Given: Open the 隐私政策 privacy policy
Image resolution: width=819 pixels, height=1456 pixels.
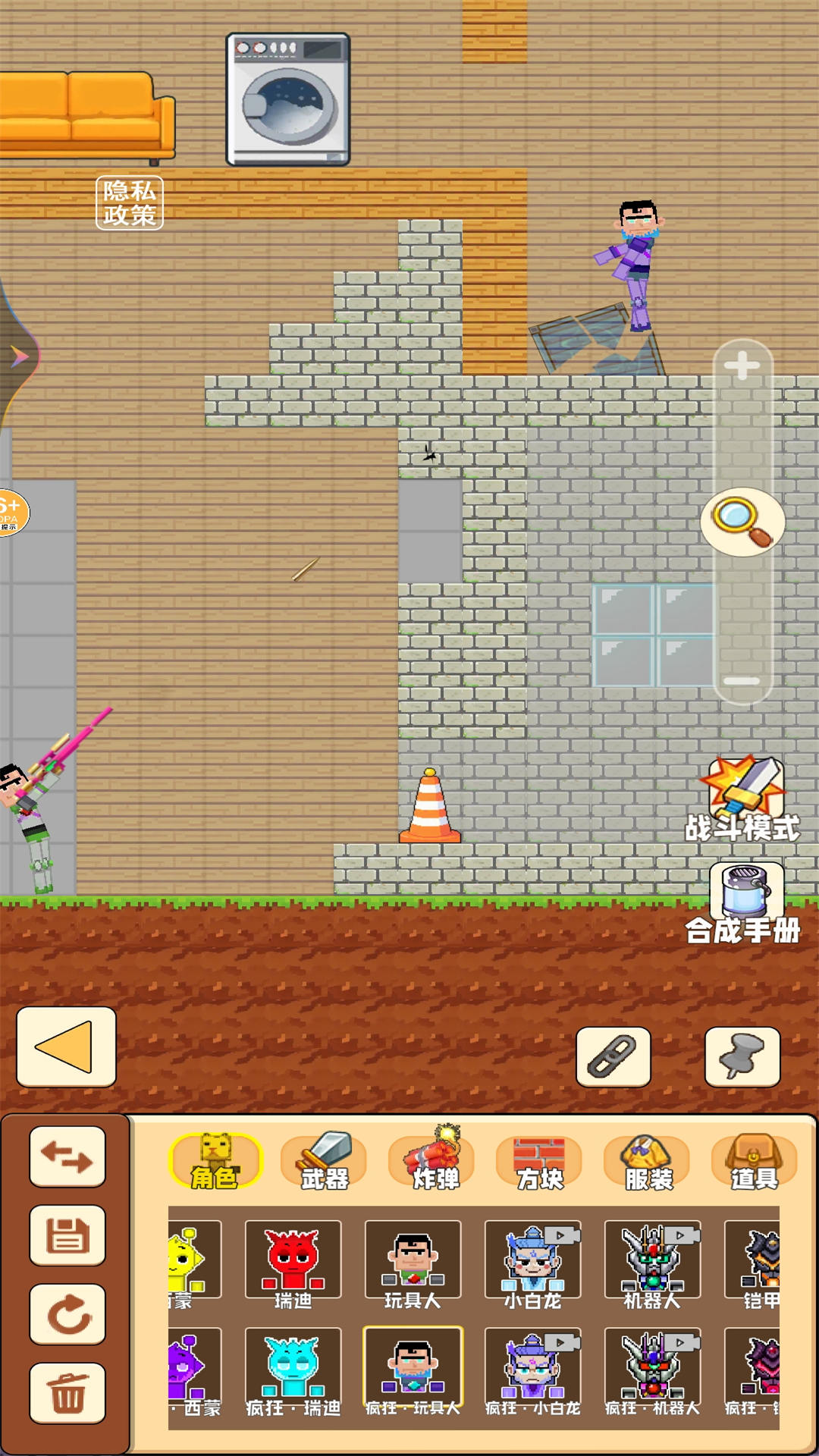Looking at the screenshot, I should pos(130,202).
